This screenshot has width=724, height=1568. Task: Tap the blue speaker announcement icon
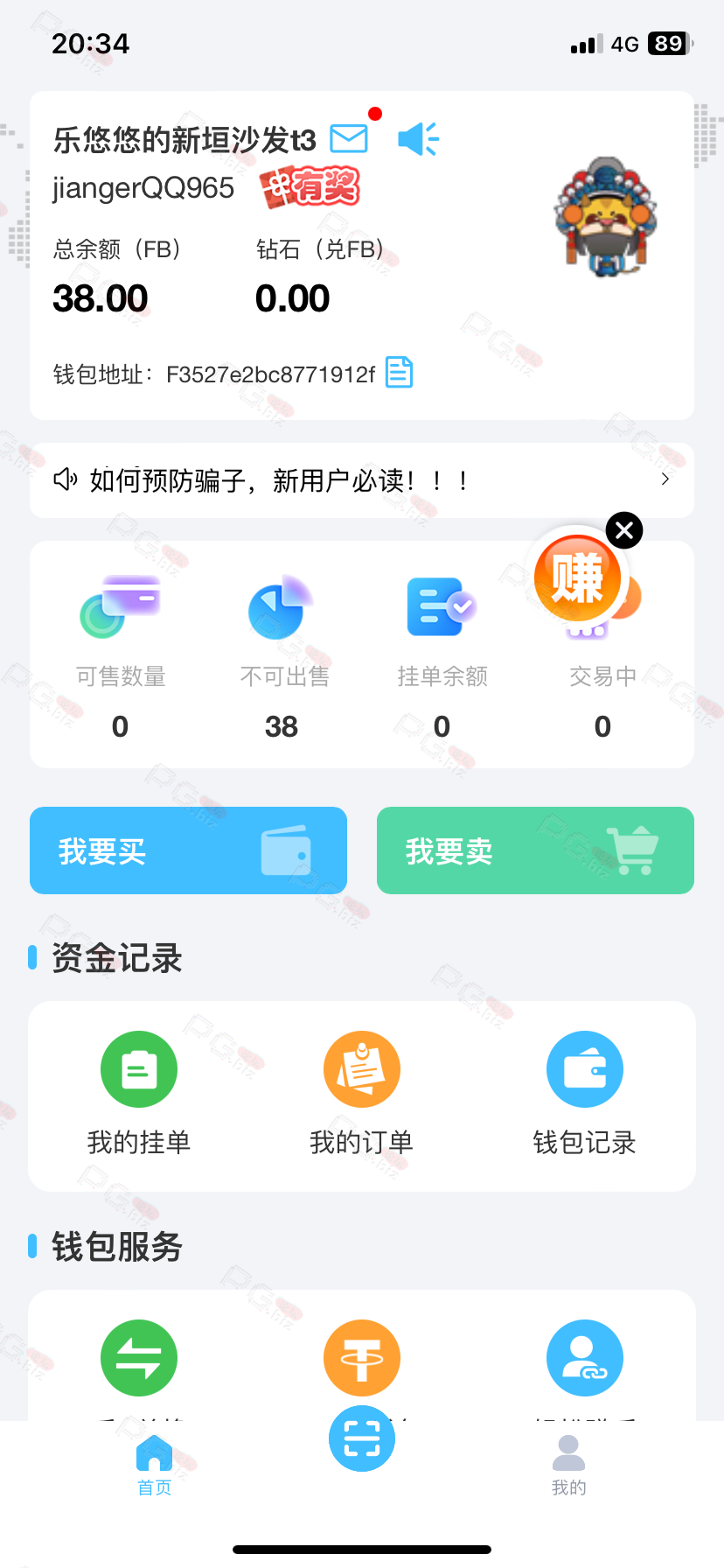(x=418, y=138)
